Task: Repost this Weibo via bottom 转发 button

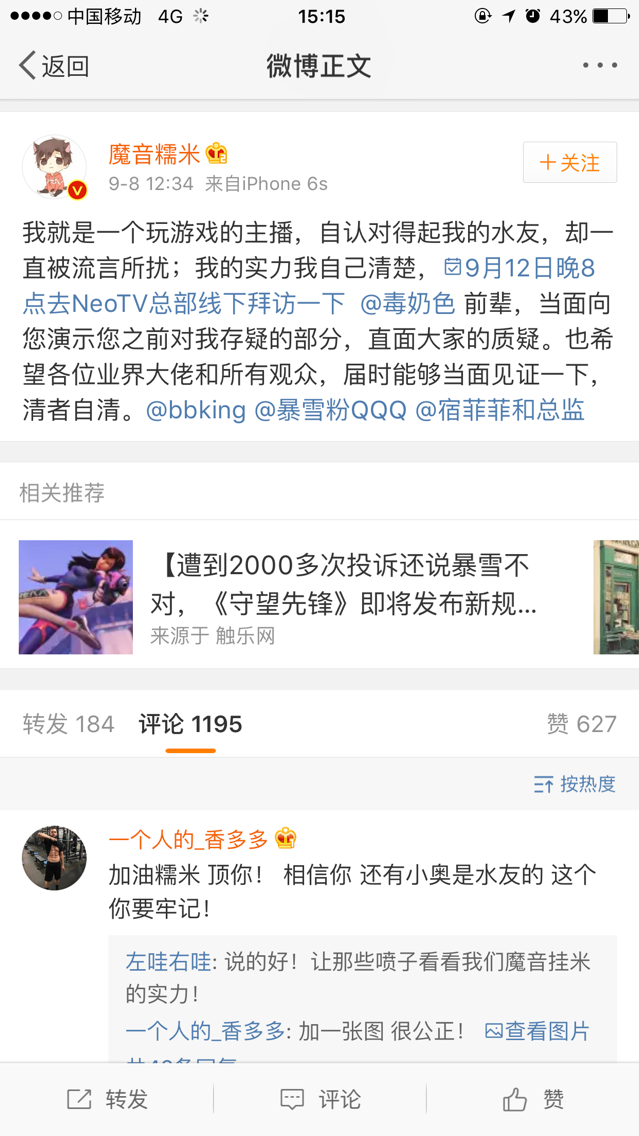Action: tap(107, 1100)
